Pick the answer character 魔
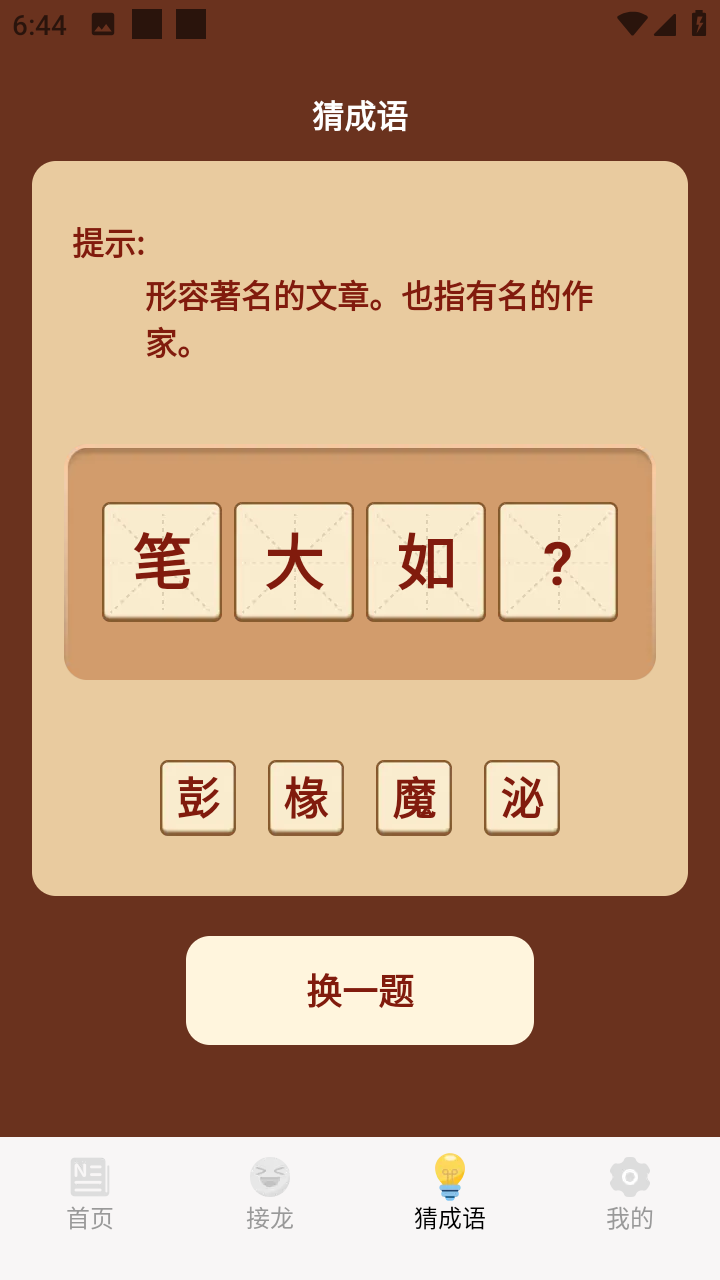 pyautogui.click(x=414, y=797)
